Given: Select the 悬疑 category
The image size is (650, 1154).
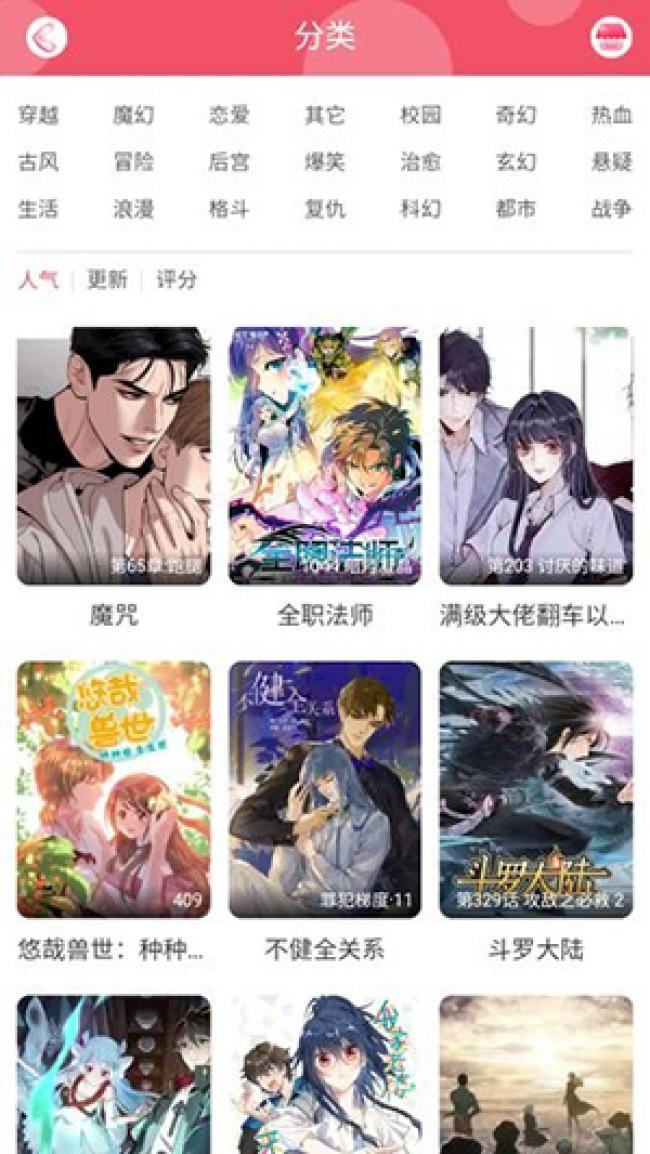Looking at the screenshot, I should coord(611,162).
